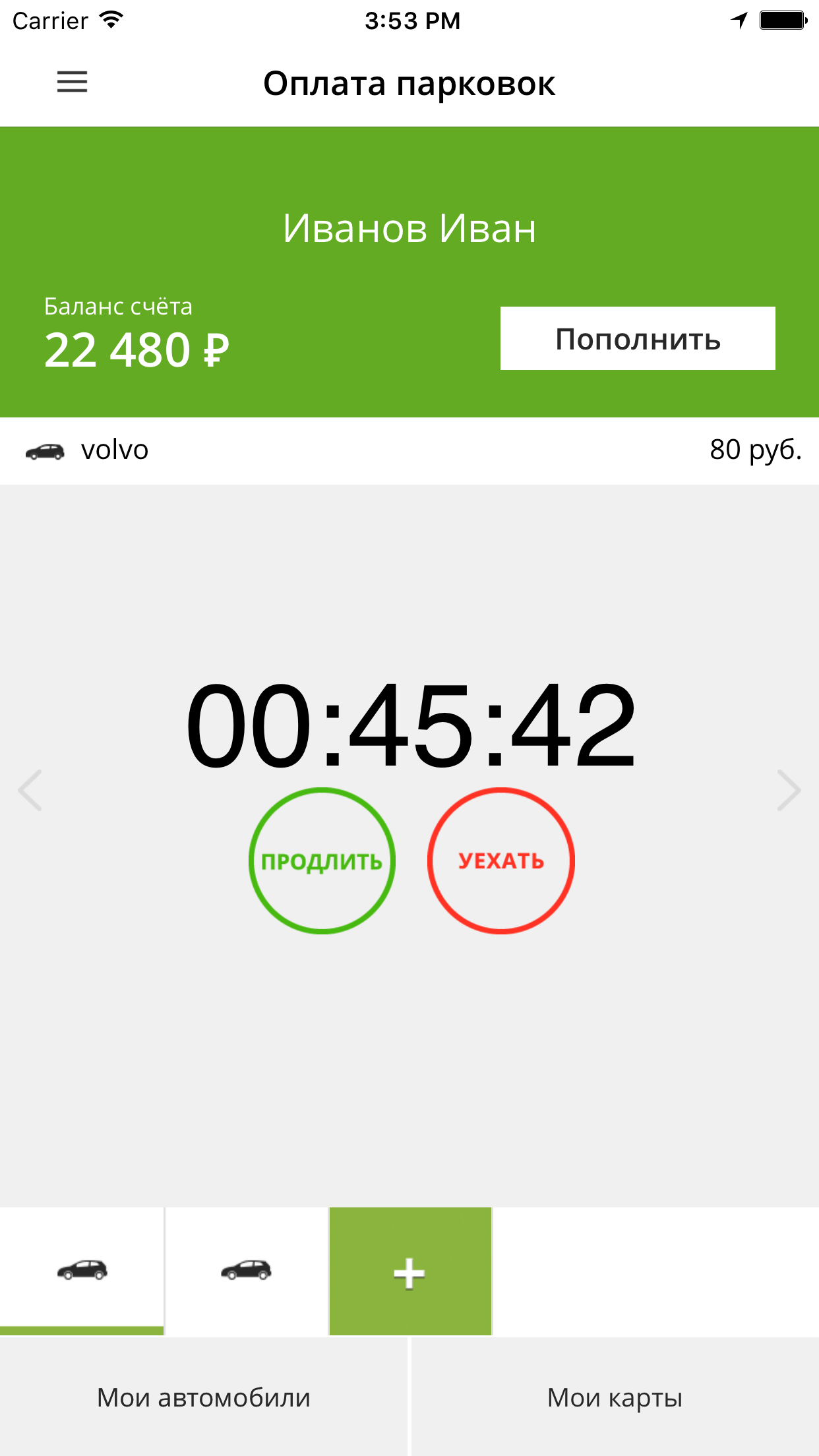End parking with the Уехать button
The image size is (819, 1456).
(x=501, y=861)
